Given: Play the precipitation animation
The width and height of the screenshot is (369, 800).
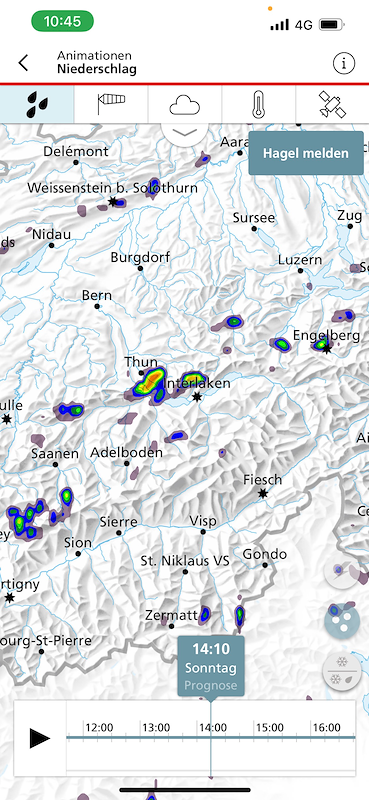Looking at the screenshot, I should (x=40, y=738).
